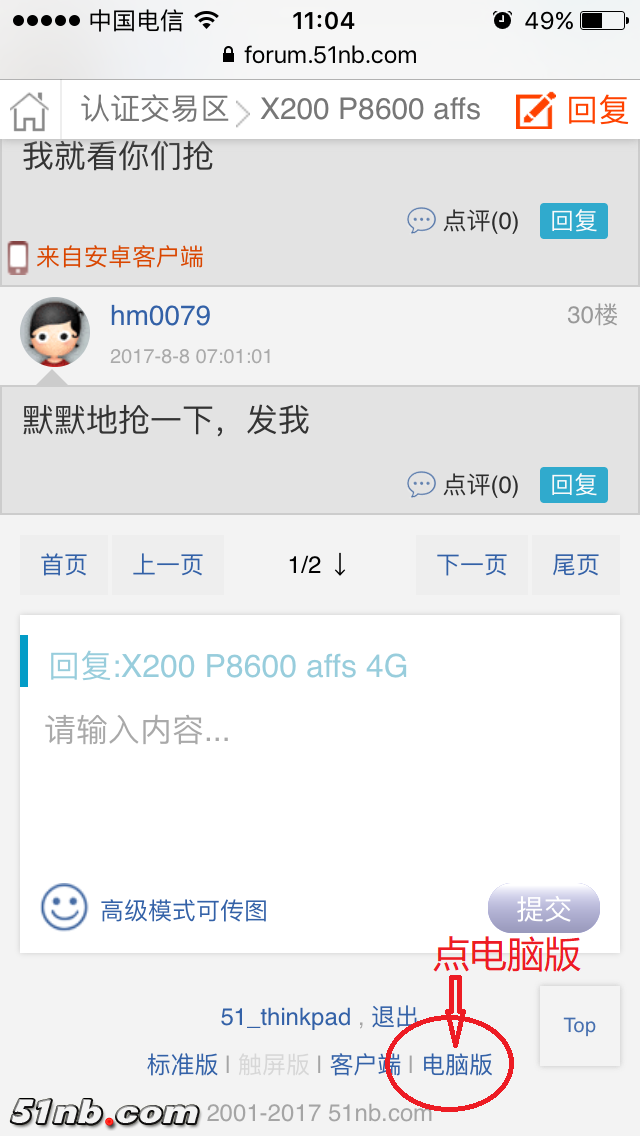Open the 1/2 page selector
Screen dimensions: 640x1136
318,565
